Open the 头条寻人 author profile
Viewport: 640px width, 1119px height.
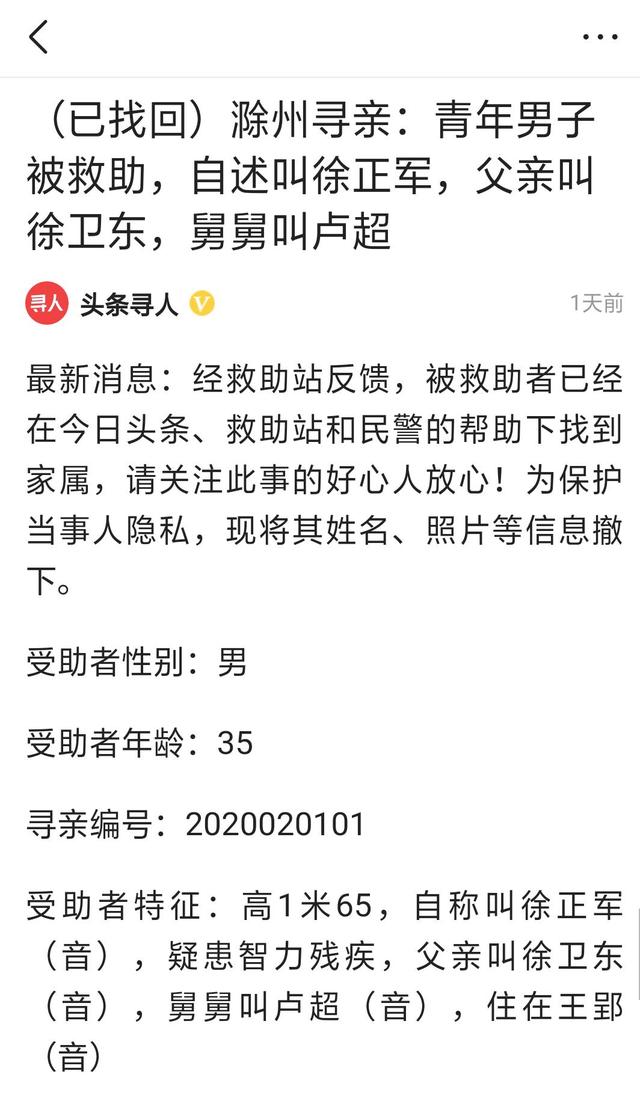pyautogui.click(x=129, y=304)
